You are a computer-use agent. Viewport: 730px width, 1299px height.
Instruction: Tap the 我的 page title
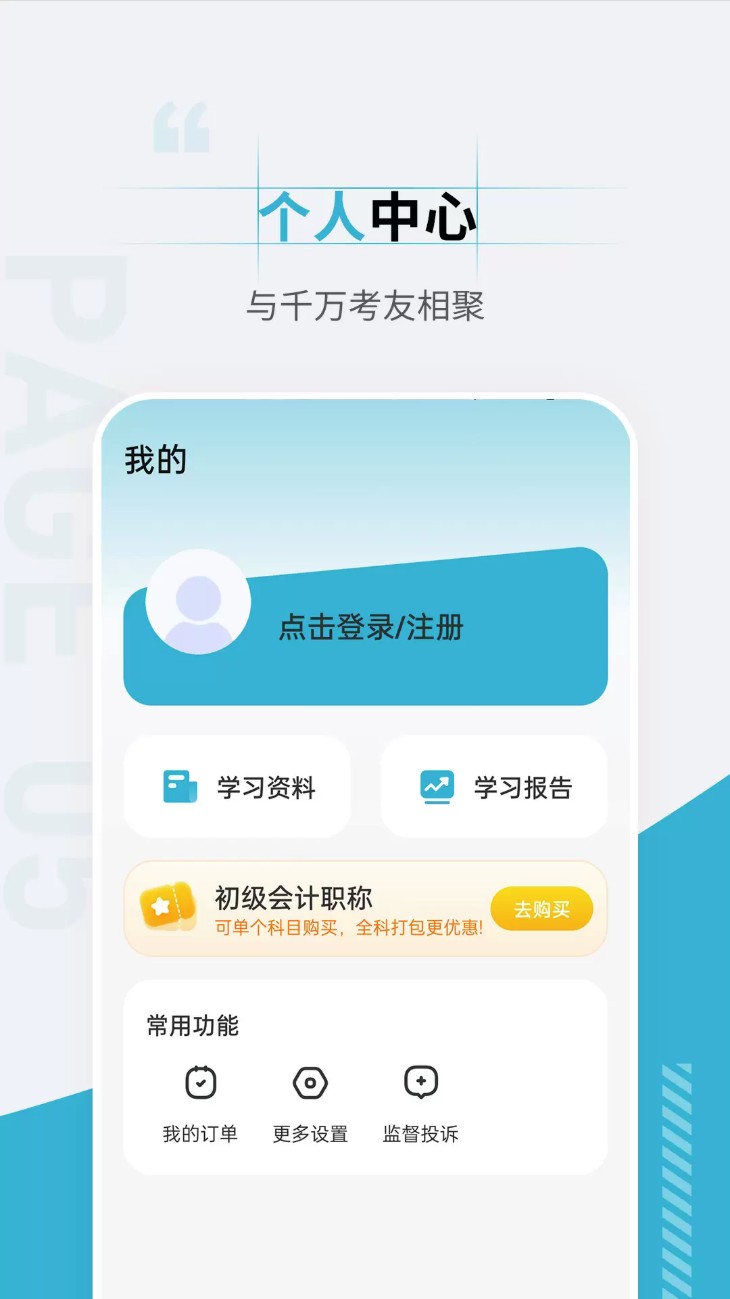(x=154, y=461)
